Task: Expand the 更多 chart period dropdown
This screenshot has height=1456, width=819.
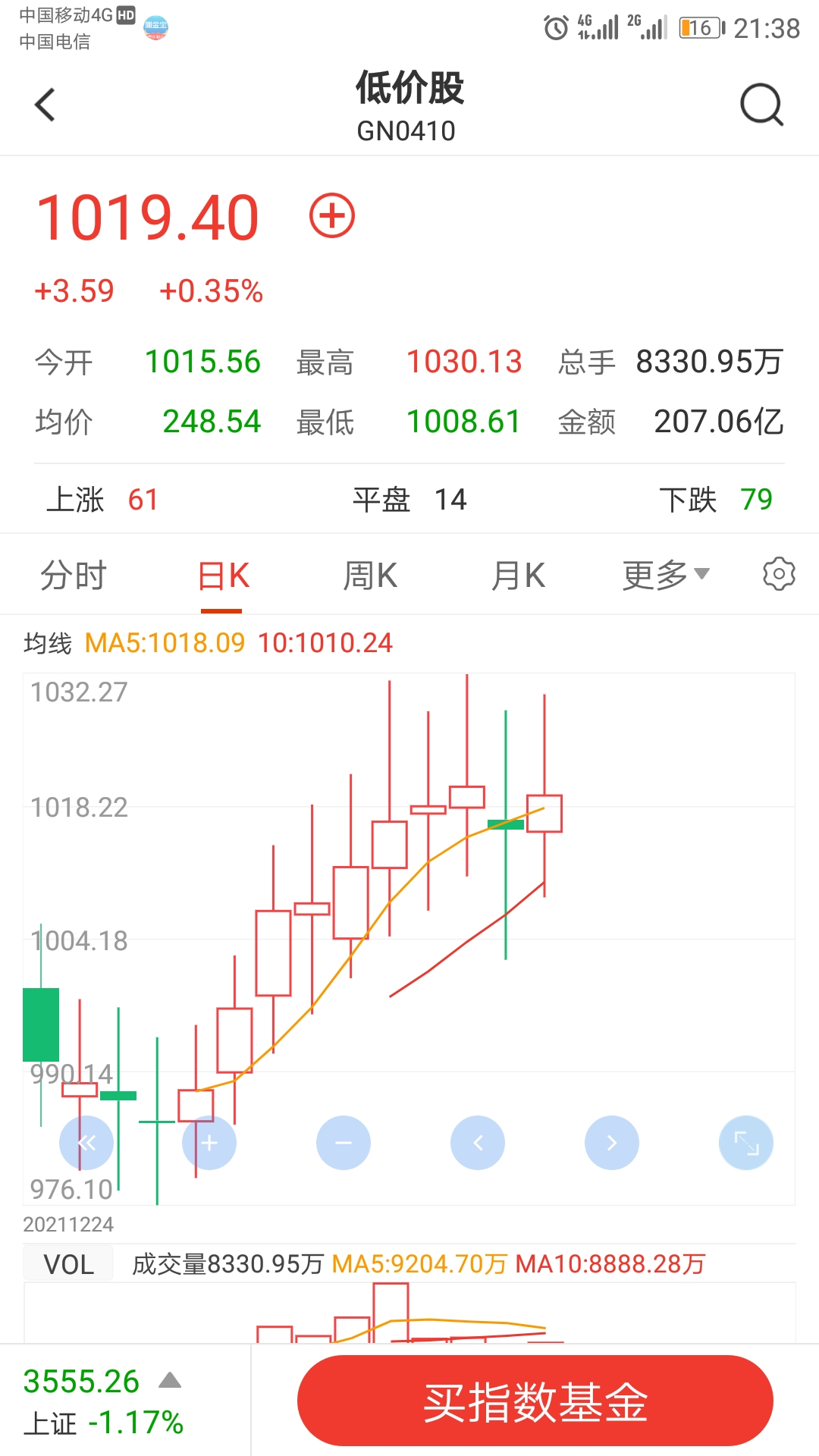Action: 666,576
